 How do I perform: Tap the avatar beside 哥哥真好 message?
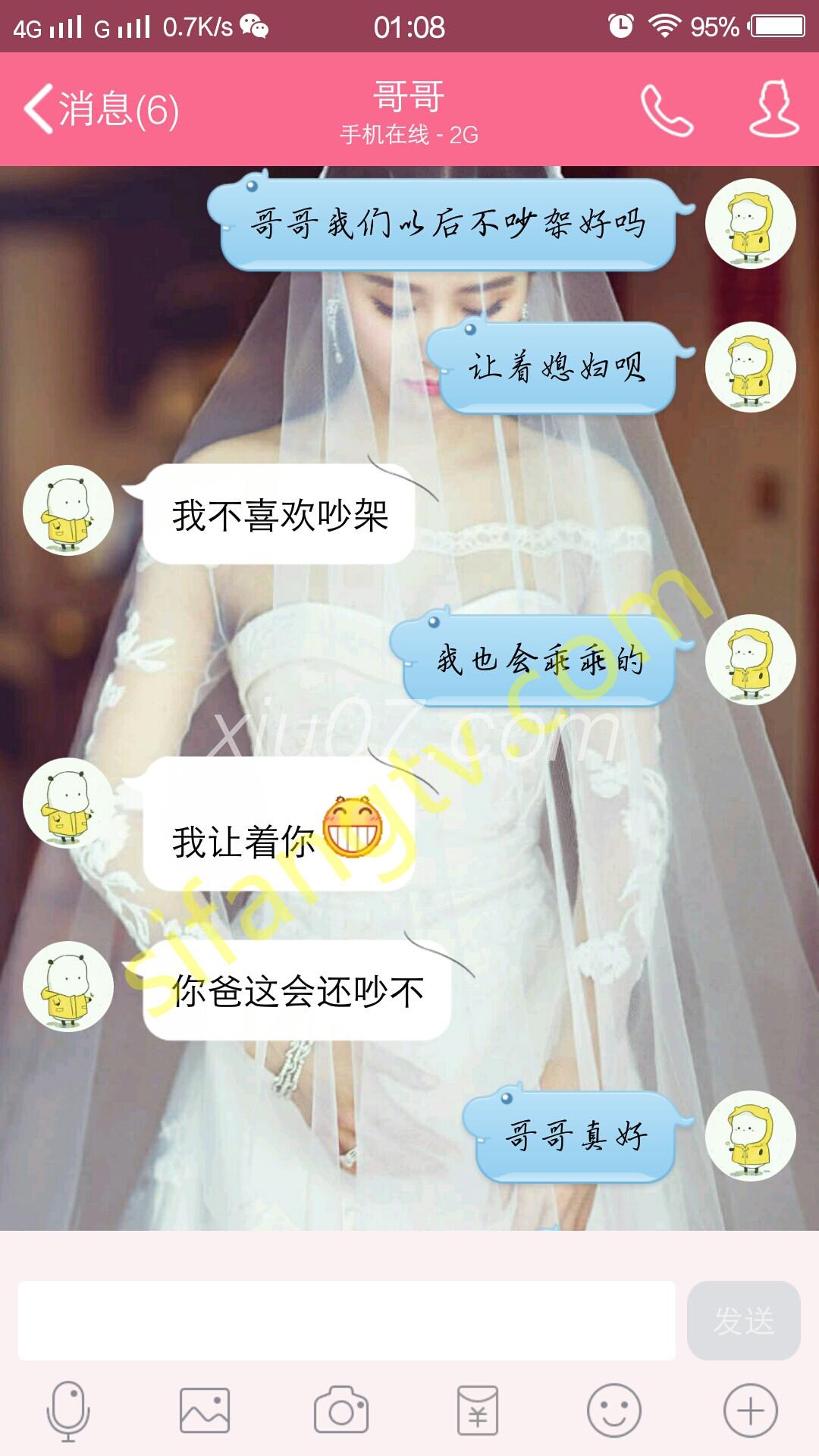(x=751, y=1135)
